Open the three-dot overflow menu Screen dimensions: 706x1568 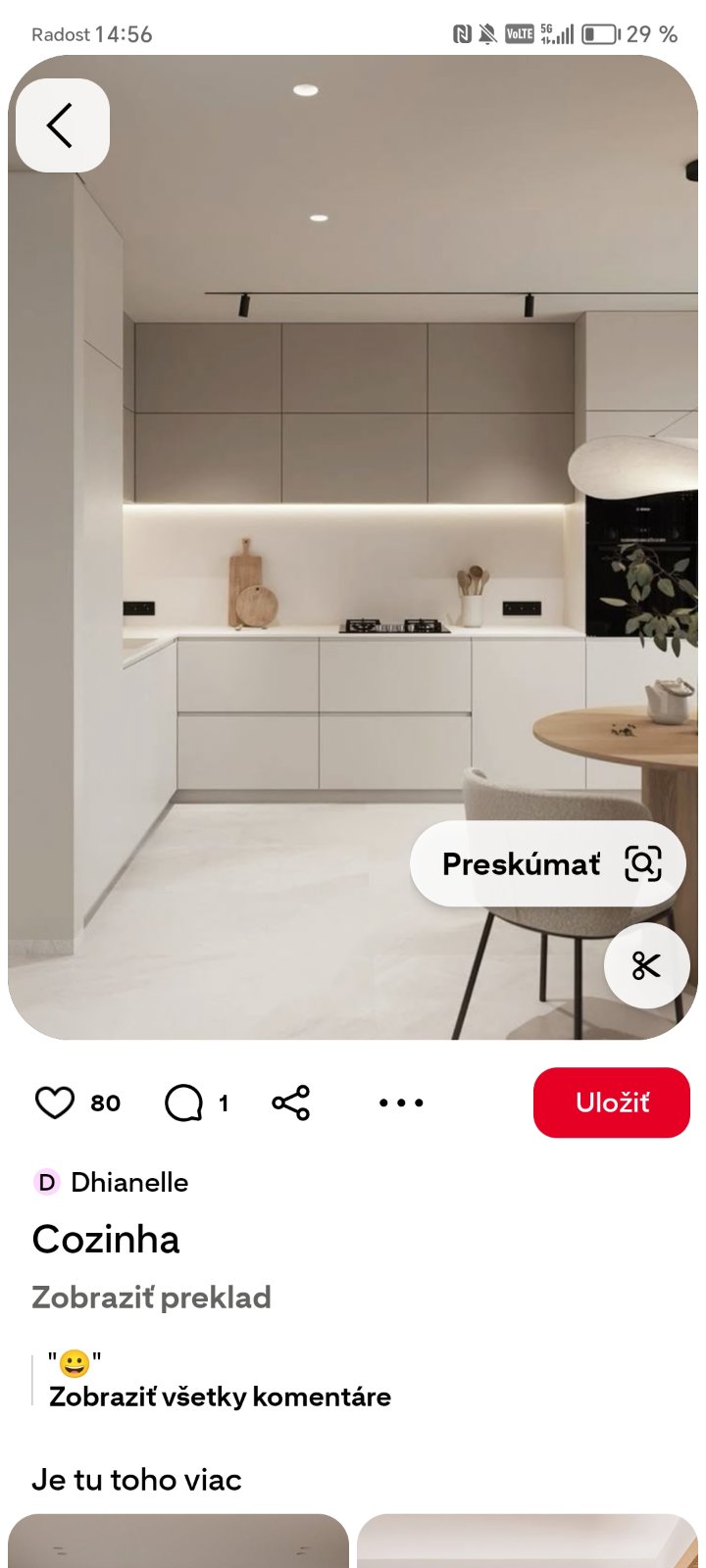[401, 1102]
